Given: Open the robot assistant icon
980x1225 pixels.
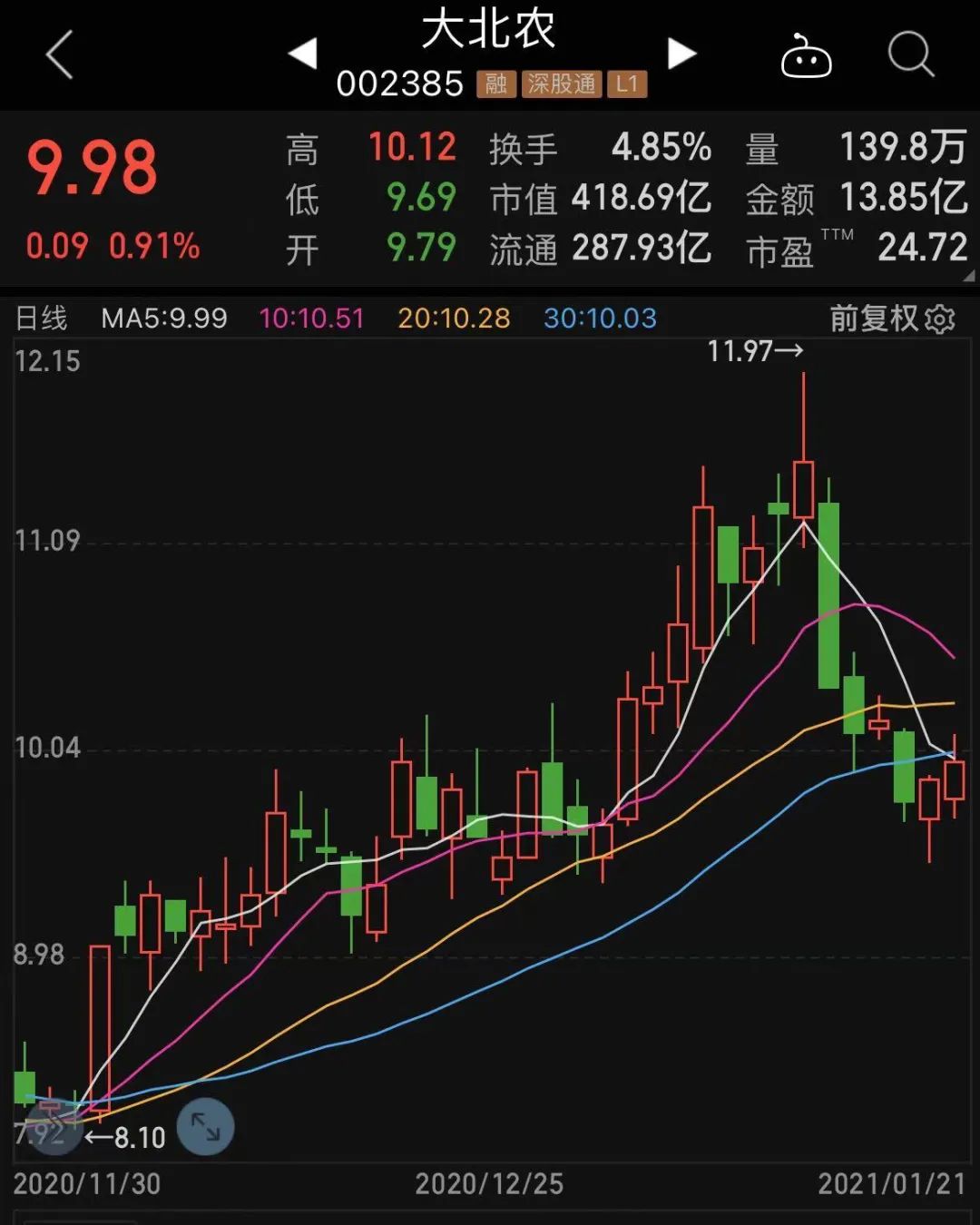Looking at the screenshot, I should pyautogui.click(x=806, y=56).
